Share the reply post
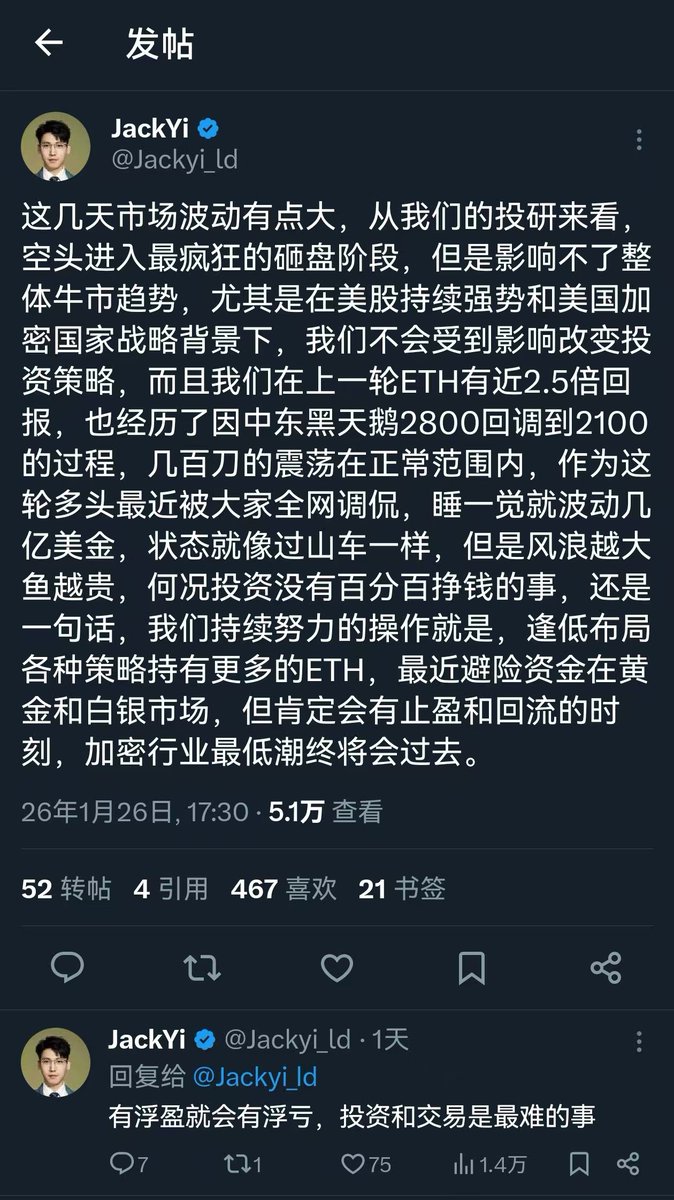Viewport: 674px width, 1200px height. click(x=627, y=1163)
